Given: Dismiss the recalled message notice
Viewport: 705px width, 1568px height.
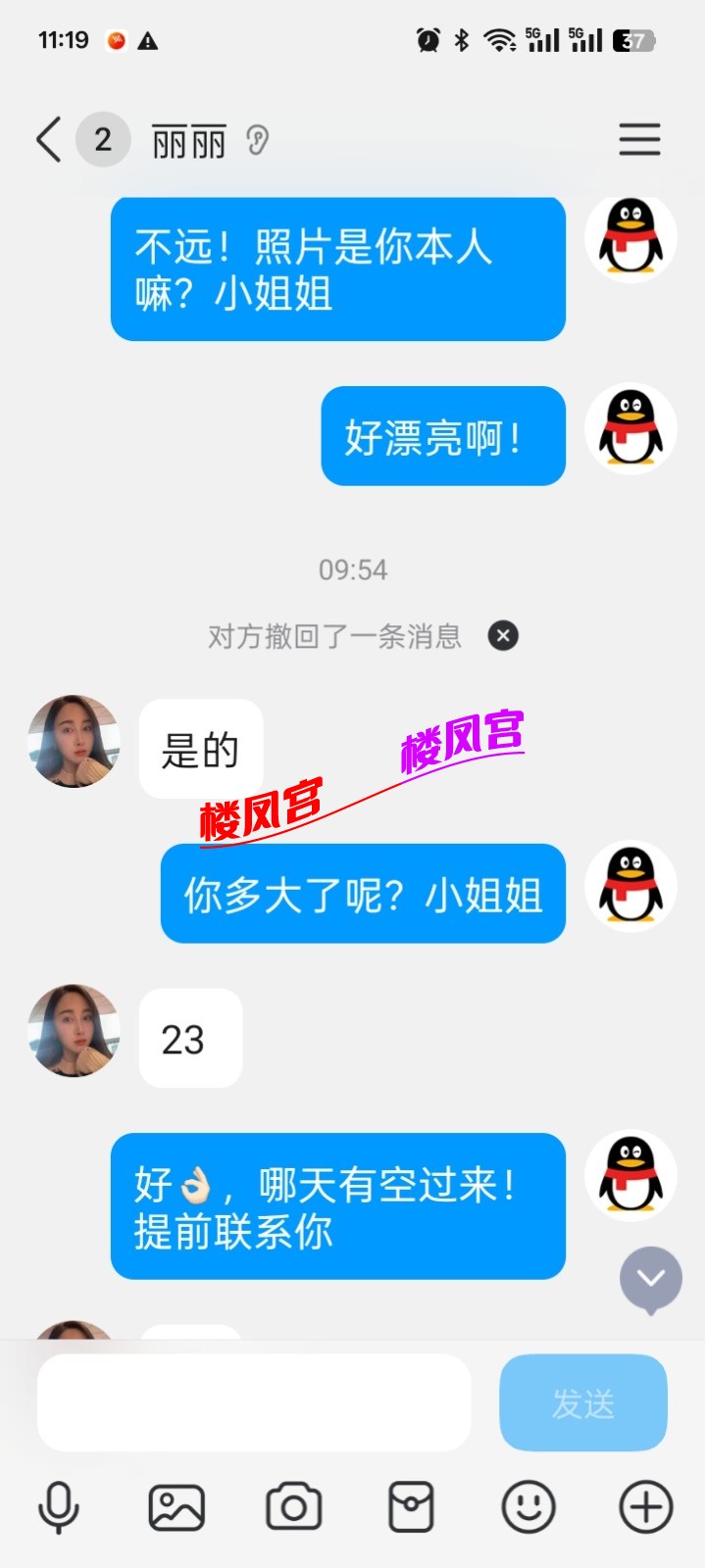Looking at the screenshot, I should point(503,636).
